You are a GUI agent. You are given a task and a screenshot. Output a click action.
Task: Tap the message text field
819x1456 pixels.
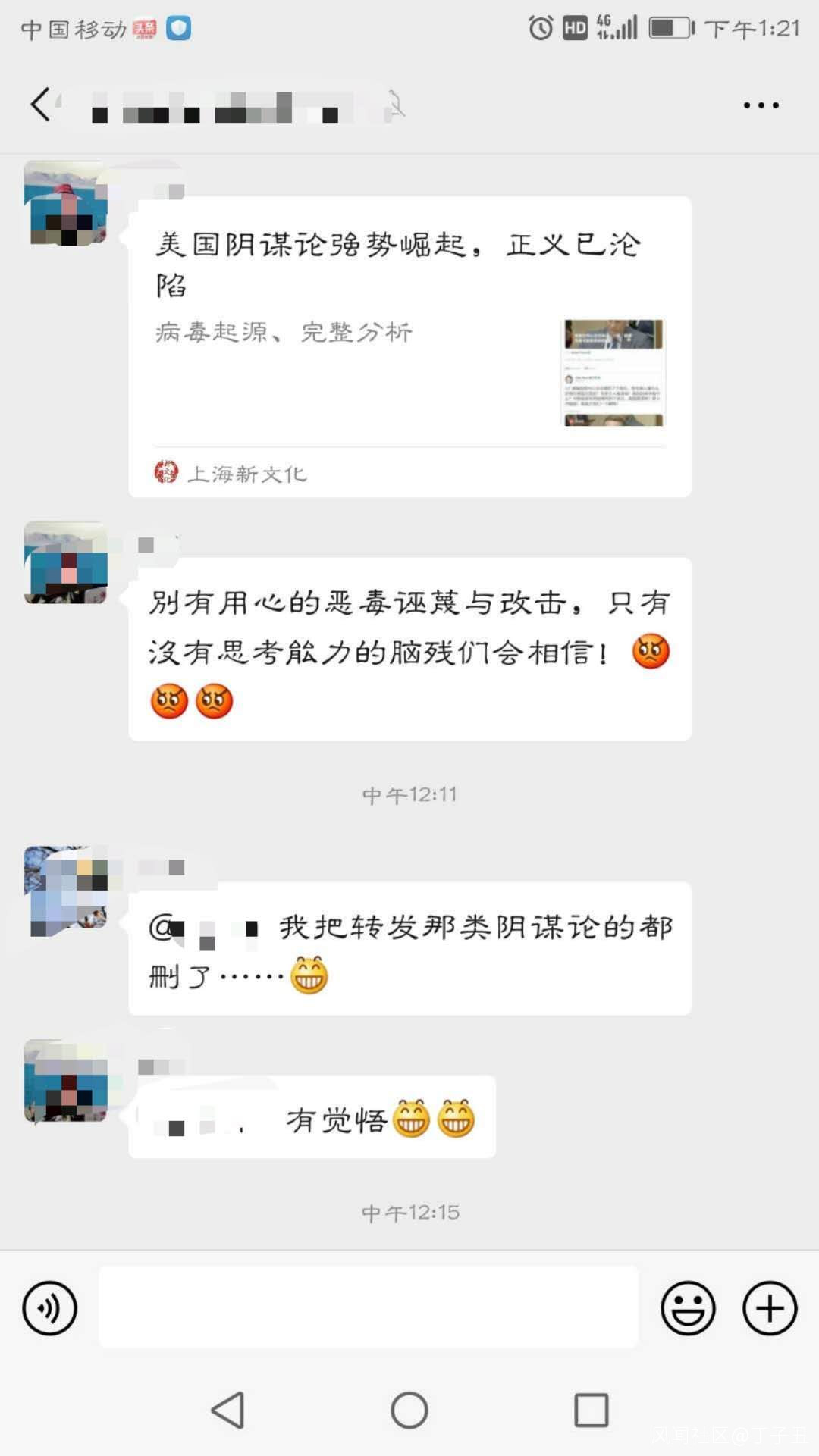369,1307
